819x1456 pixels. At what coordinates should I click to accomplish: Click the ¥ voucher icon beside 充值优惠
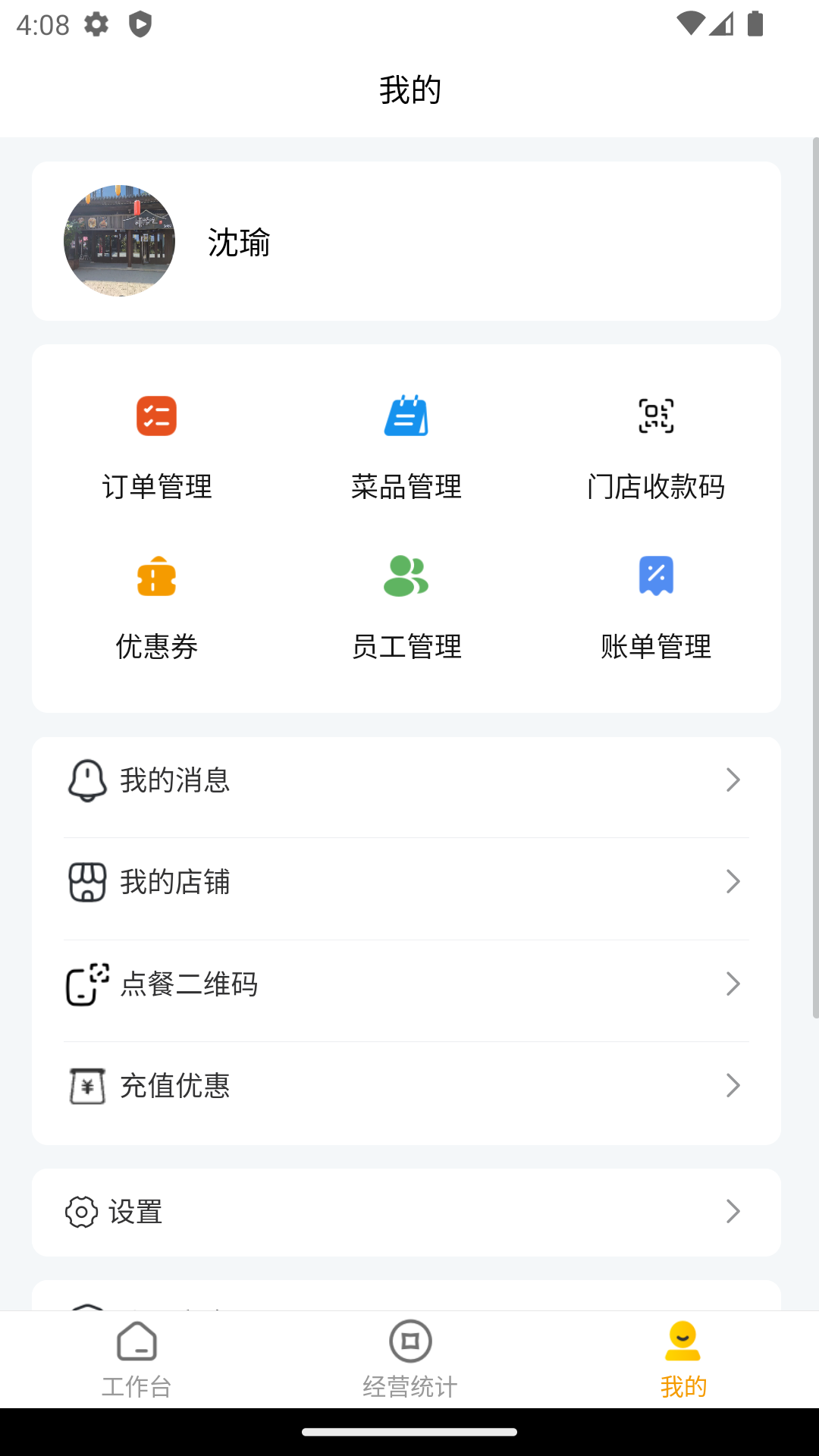(x=86, y=1086)
